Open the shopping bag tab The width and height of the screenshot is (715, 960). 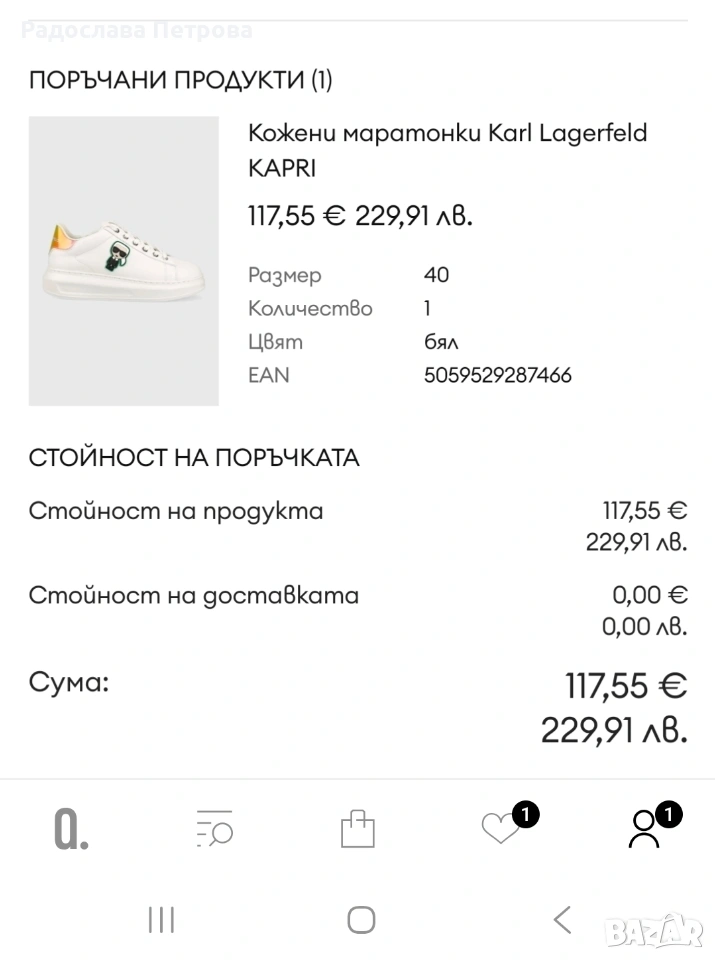pyautogui.click(x=357, y=828)
